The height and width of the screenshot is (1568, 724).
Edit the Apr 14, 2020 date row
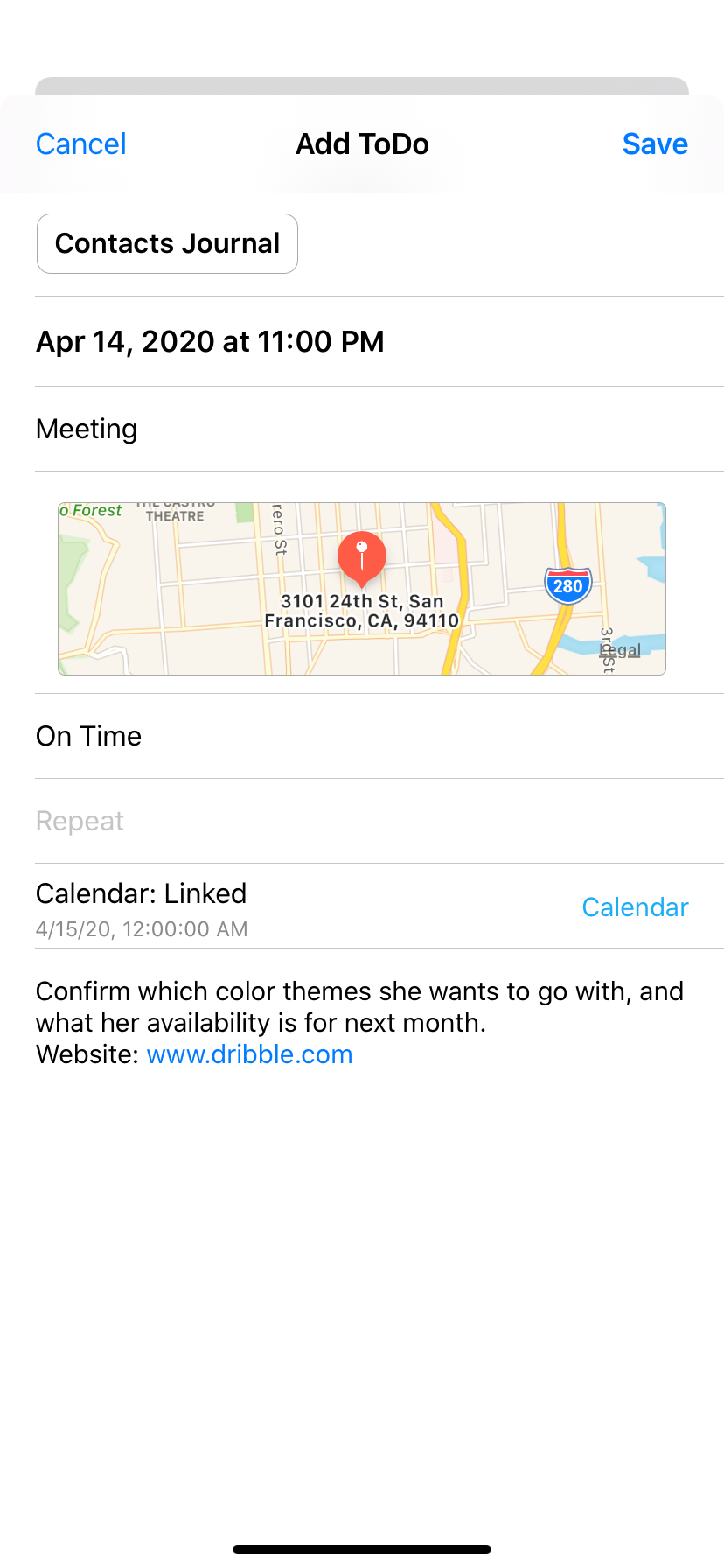(210, 341)
